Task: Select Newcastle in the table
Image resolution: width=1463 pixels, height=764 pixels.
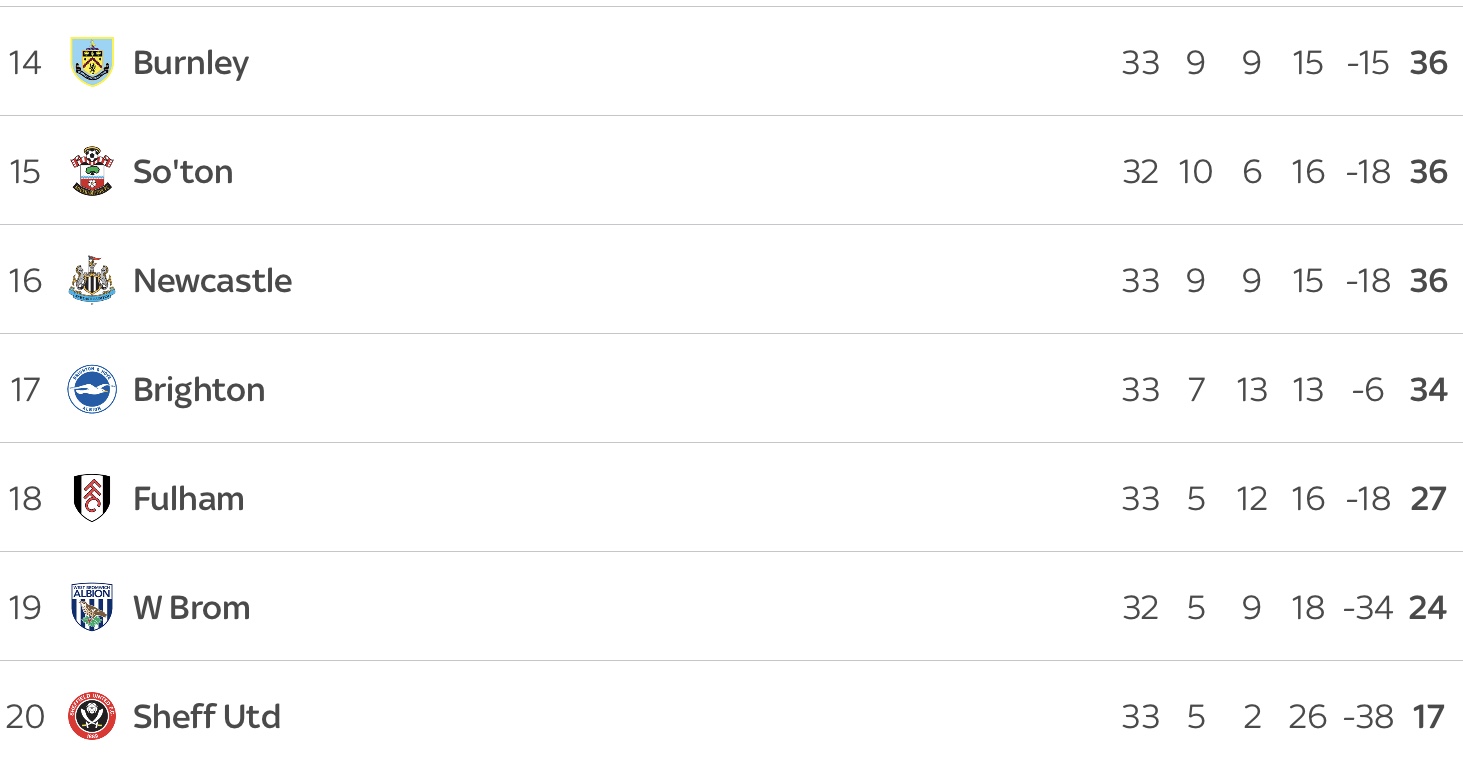Action: (x=212, y=280)
